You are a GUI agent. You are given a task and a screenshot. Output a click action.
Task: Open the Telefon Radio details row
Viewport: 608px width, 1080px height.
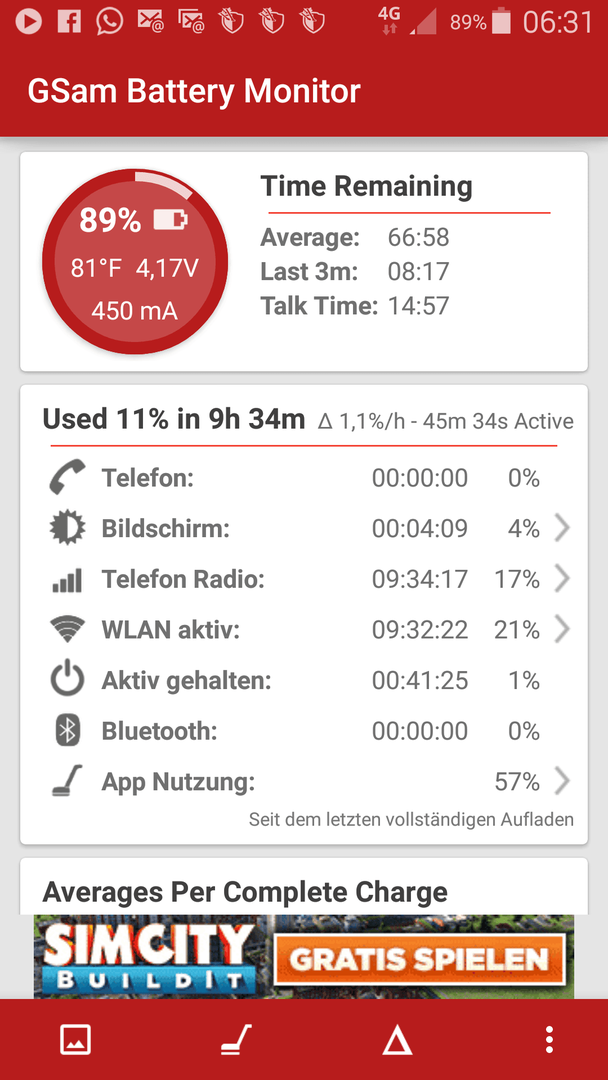[x=304, y=579]
